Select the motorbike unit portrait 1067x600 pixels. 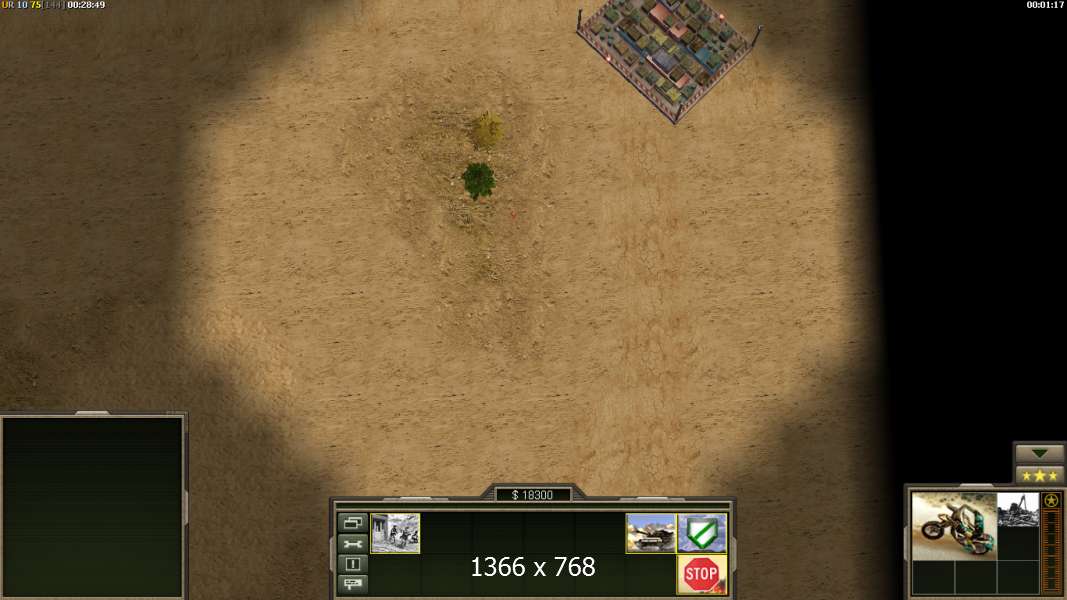pos(954,526)
